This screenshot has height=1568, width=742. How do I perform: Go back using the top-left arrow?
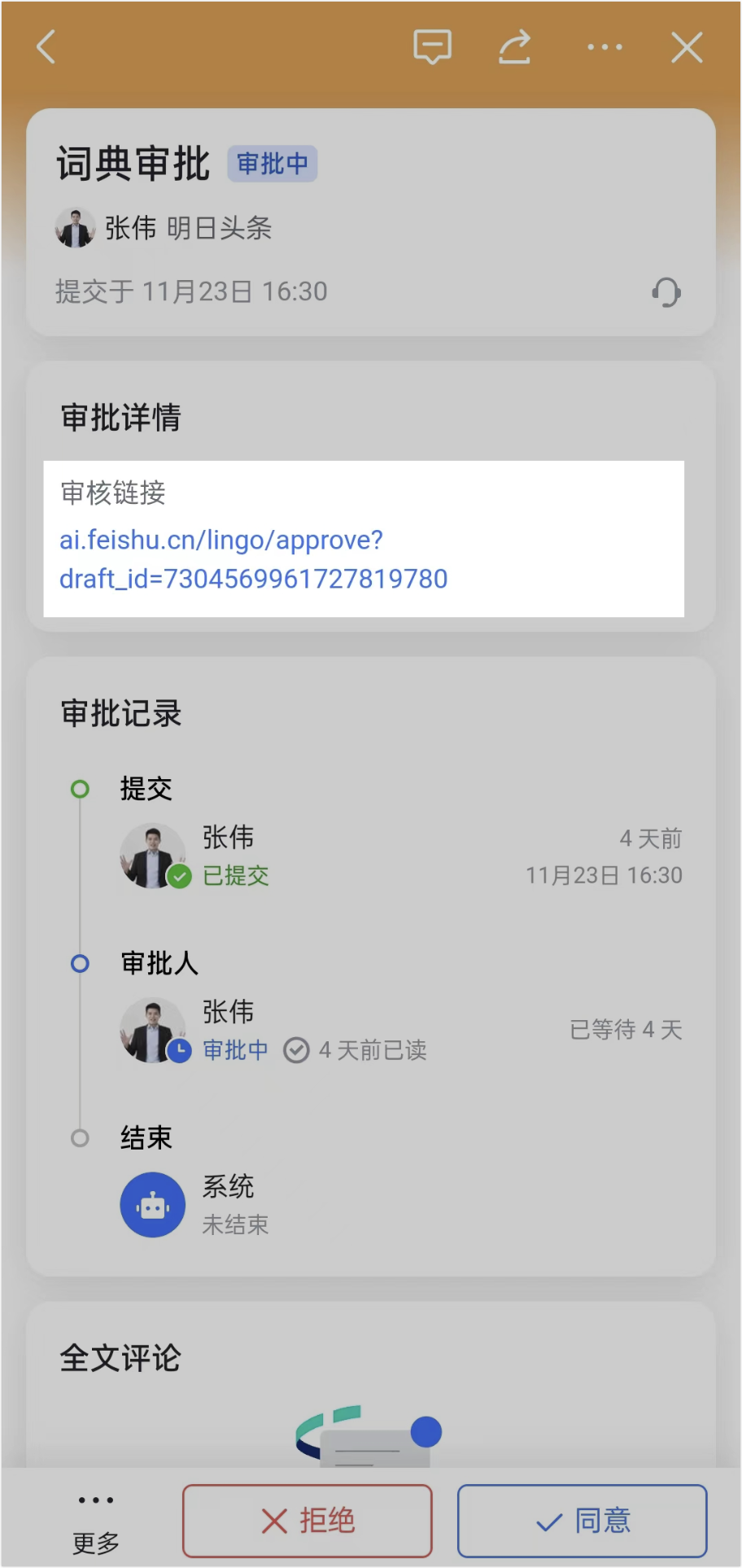(46, 47)
